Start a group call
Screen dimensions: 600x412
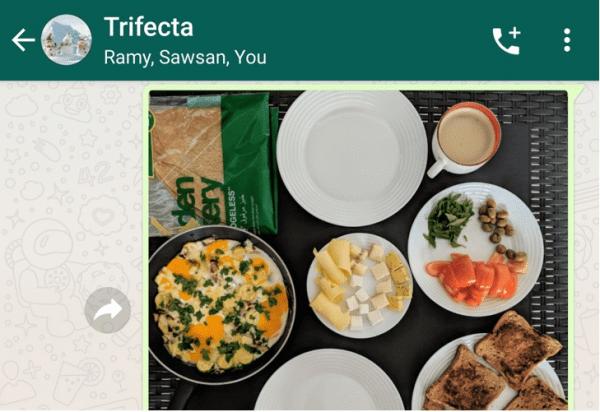click(507, 40)
